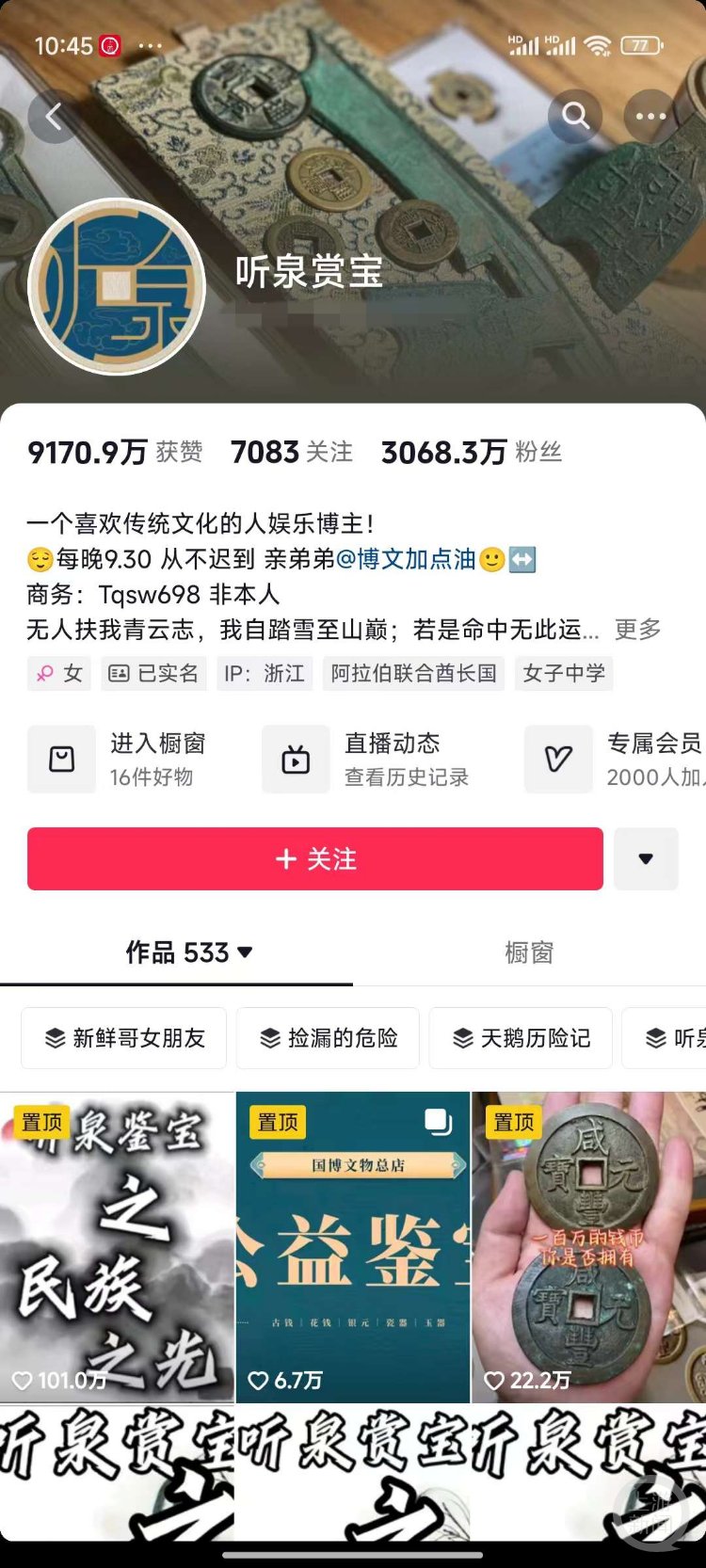
Task: Switch to the 橱窗 tab
Action: tap(529, 952)
